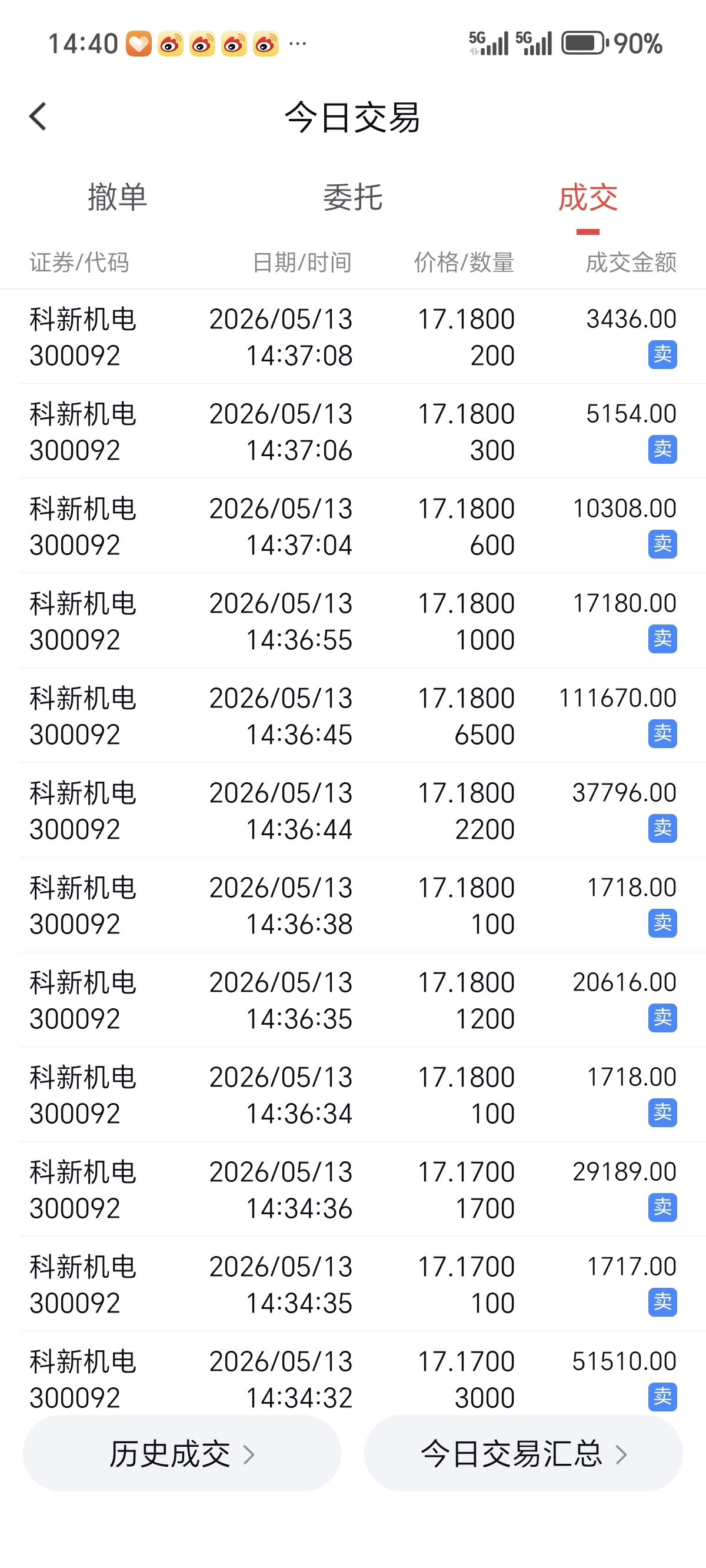Viewport: 706px width, 1568px height.
Task: Open the trade record at 14:34:36
Action: pos(353,1189)
